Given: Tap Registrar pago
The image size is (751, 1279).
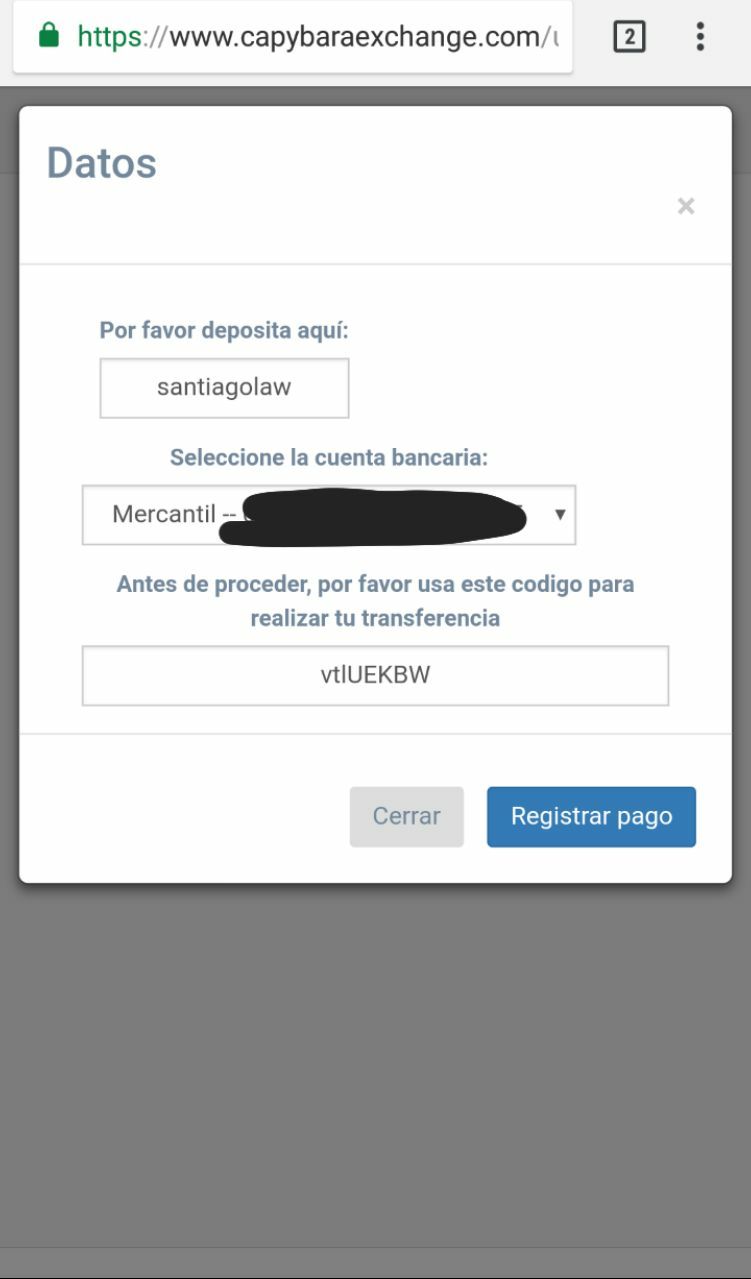Looking at the screenshot, I should 591,816.
